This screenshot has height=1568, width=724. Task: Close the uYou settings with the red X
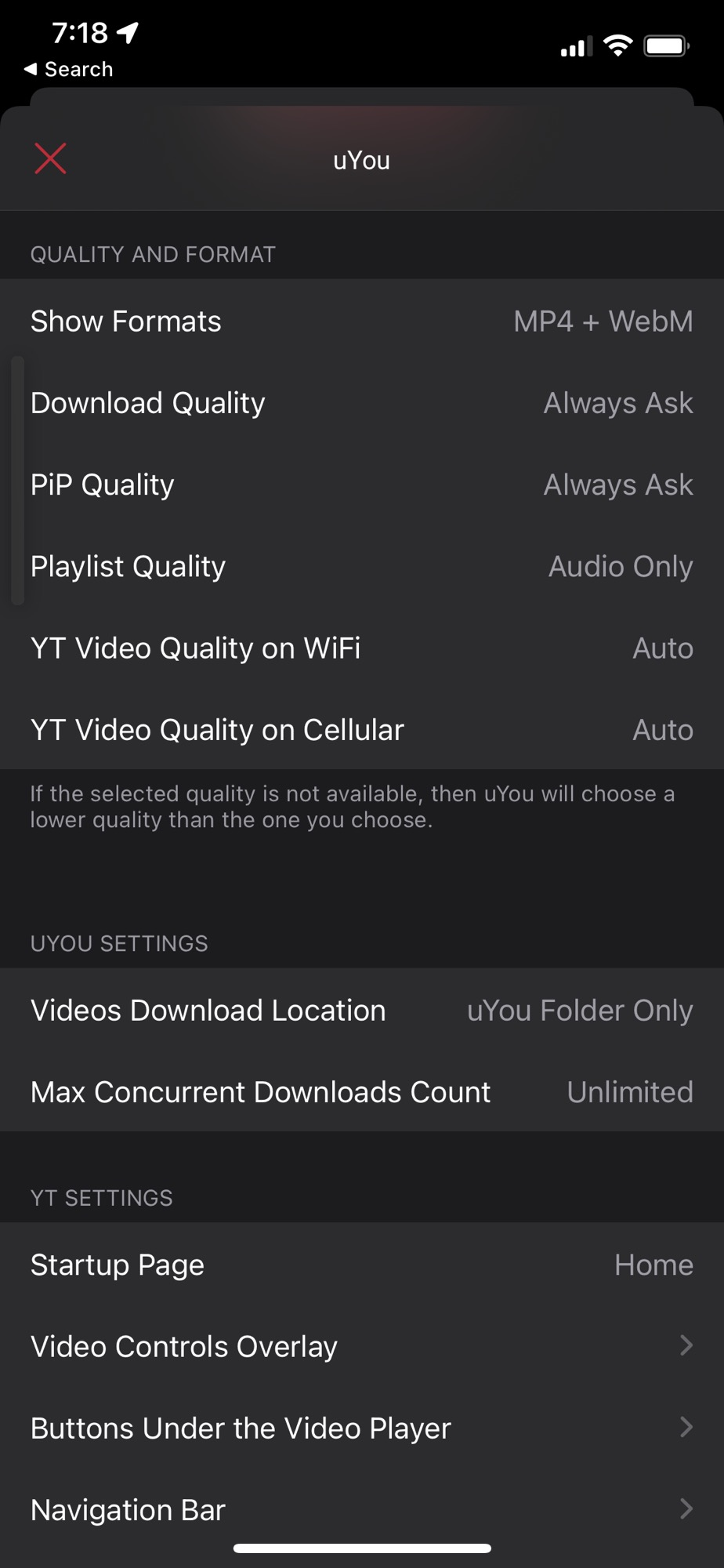pyautogui.click(x=49, y=158)
